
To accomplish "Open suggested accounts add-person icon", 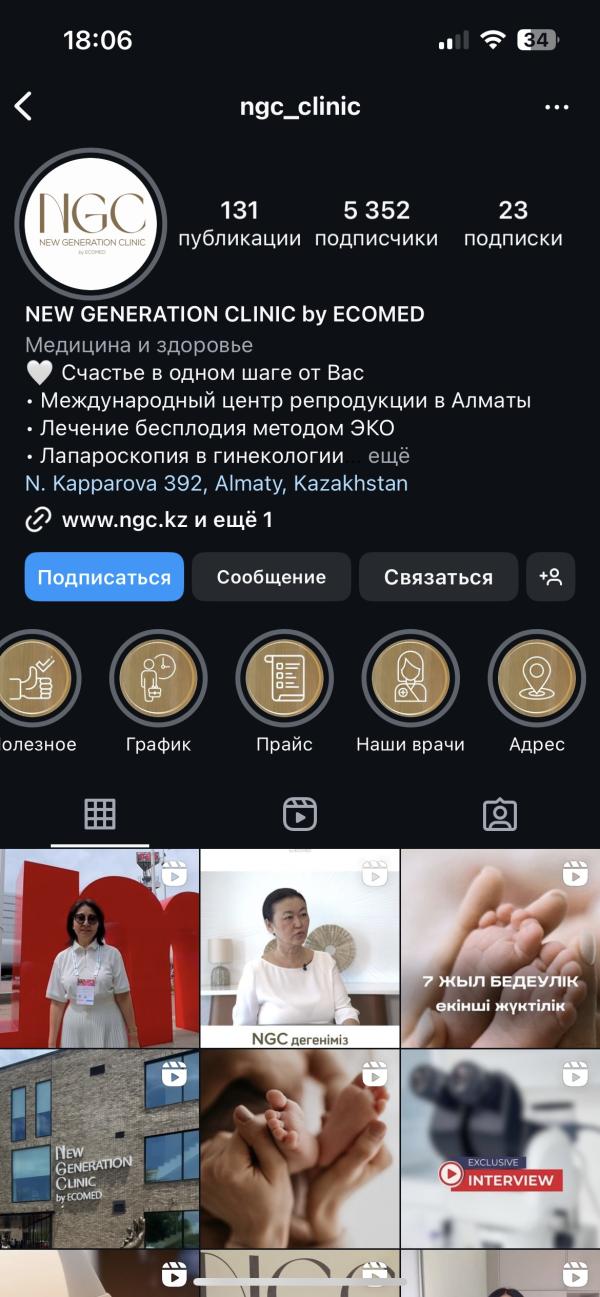I will 550,577.
